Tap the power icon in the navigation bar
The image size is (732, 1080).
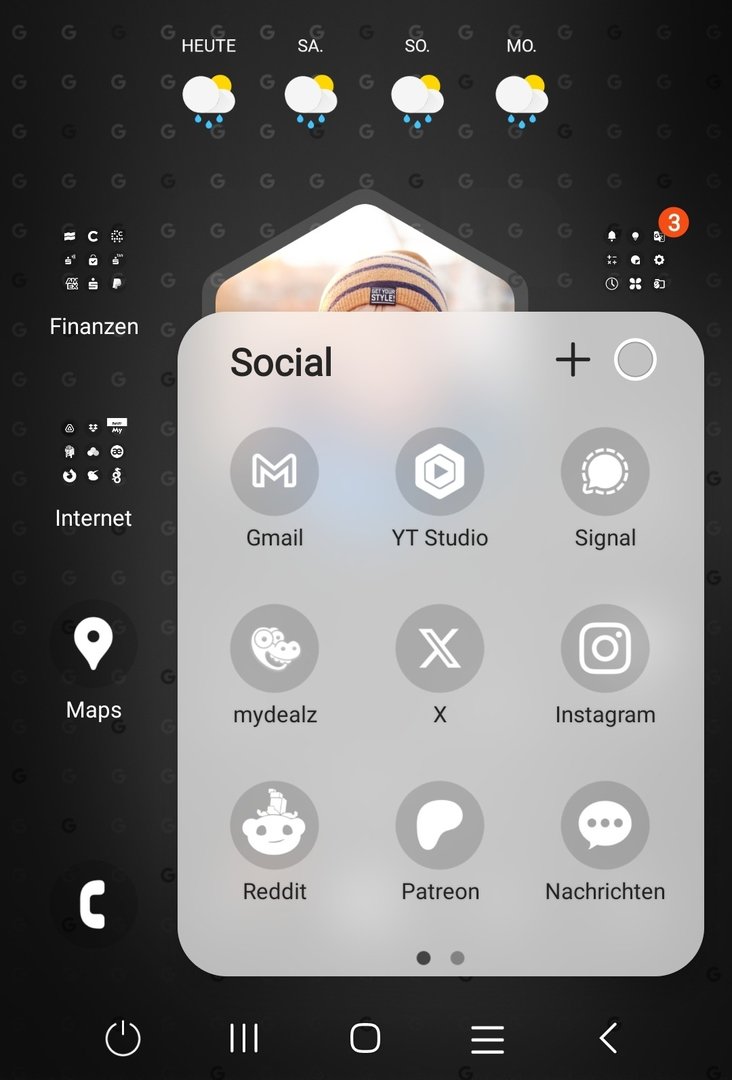coord(123,1038)
